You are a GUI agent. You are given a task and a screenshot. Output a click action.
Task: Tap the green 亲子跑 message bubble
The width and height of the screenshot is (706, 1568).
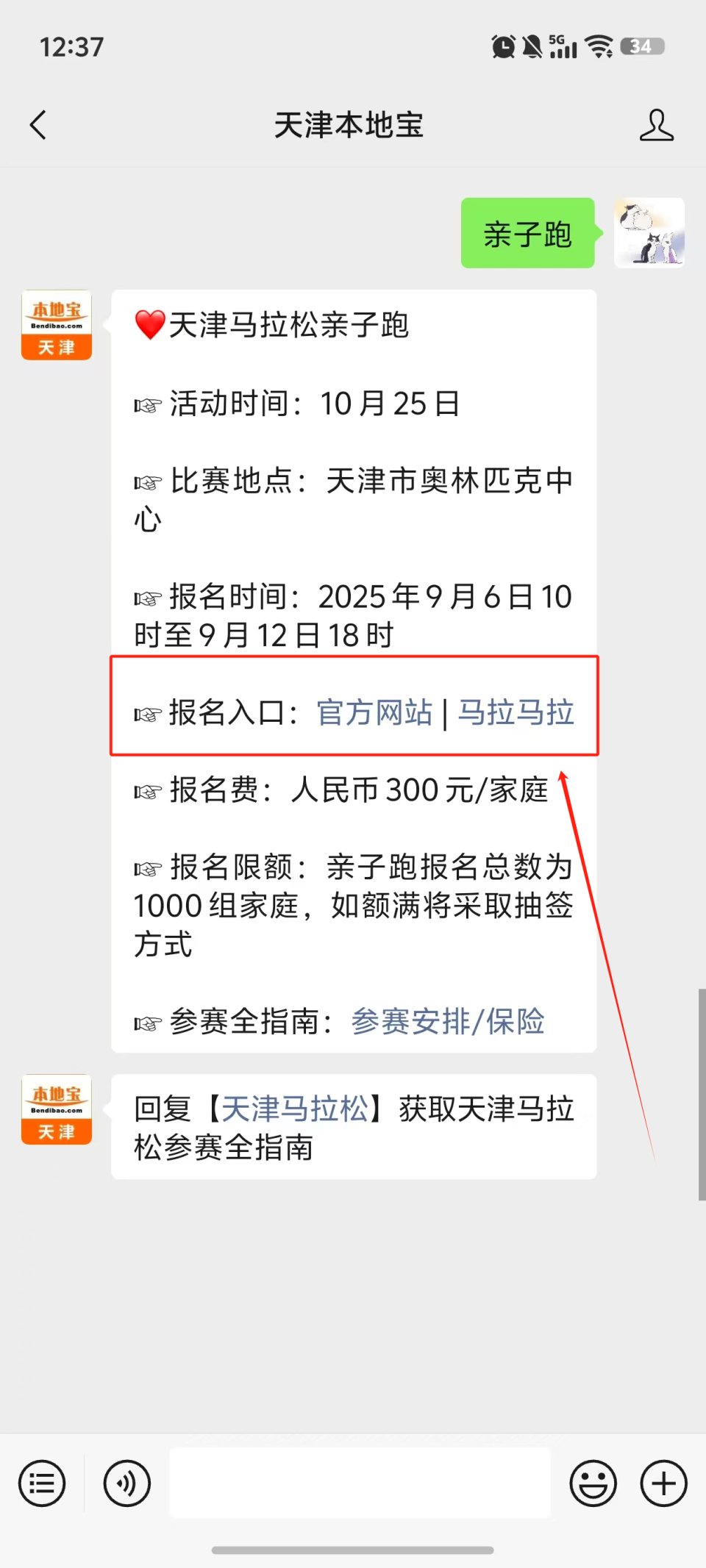point(527,233)
